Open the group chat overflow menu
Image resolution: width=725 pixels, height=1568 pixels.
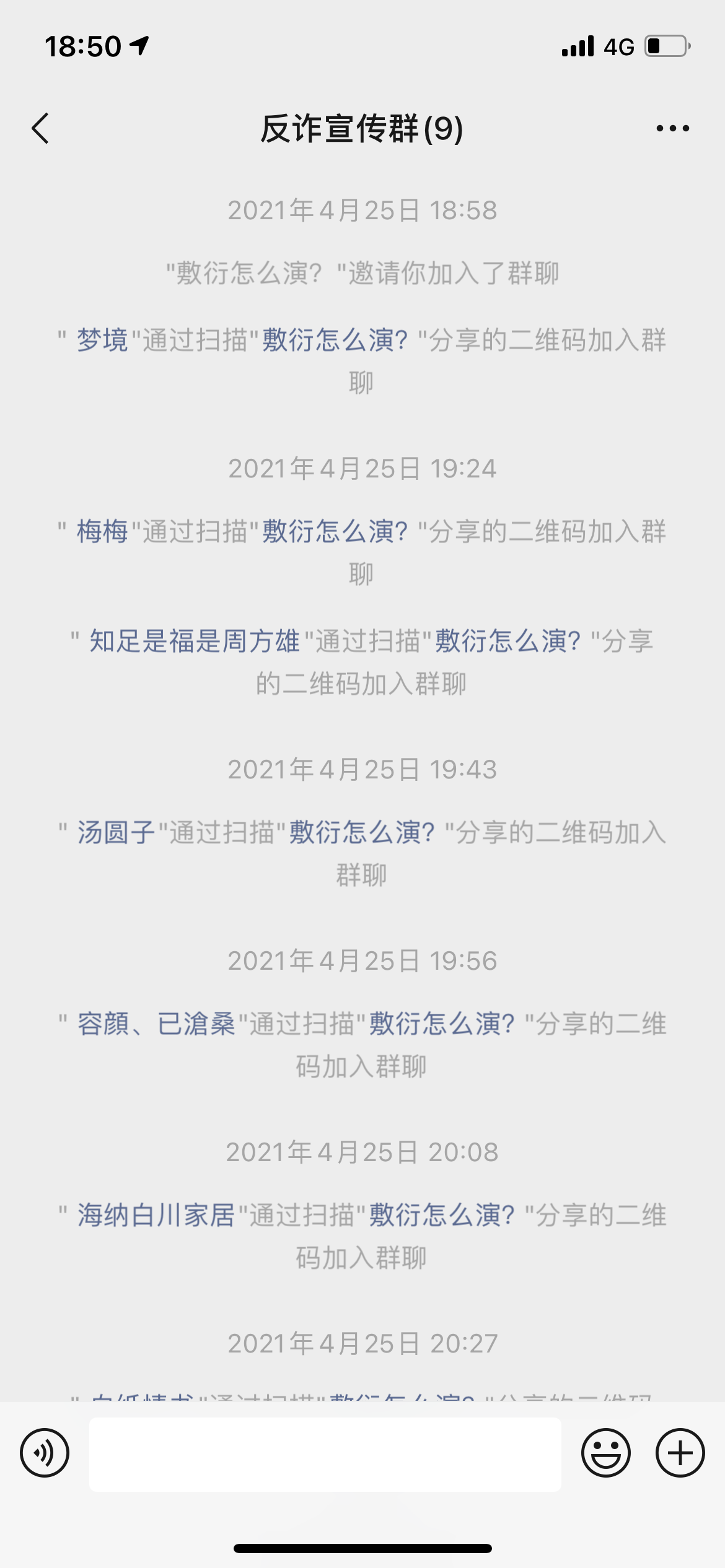[x=672, y=129]
